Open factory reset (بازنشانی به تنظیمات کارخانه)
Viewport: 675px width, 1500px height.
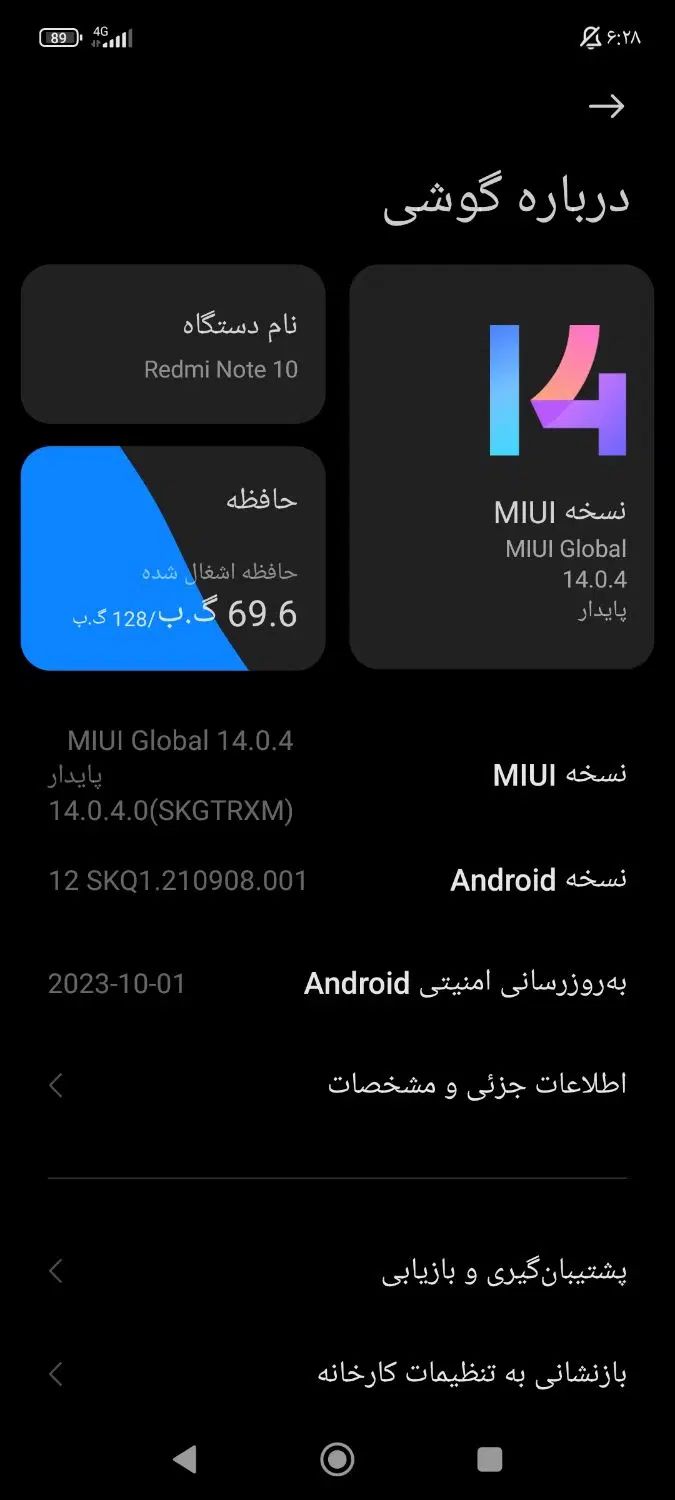(x=337, y=1374)
